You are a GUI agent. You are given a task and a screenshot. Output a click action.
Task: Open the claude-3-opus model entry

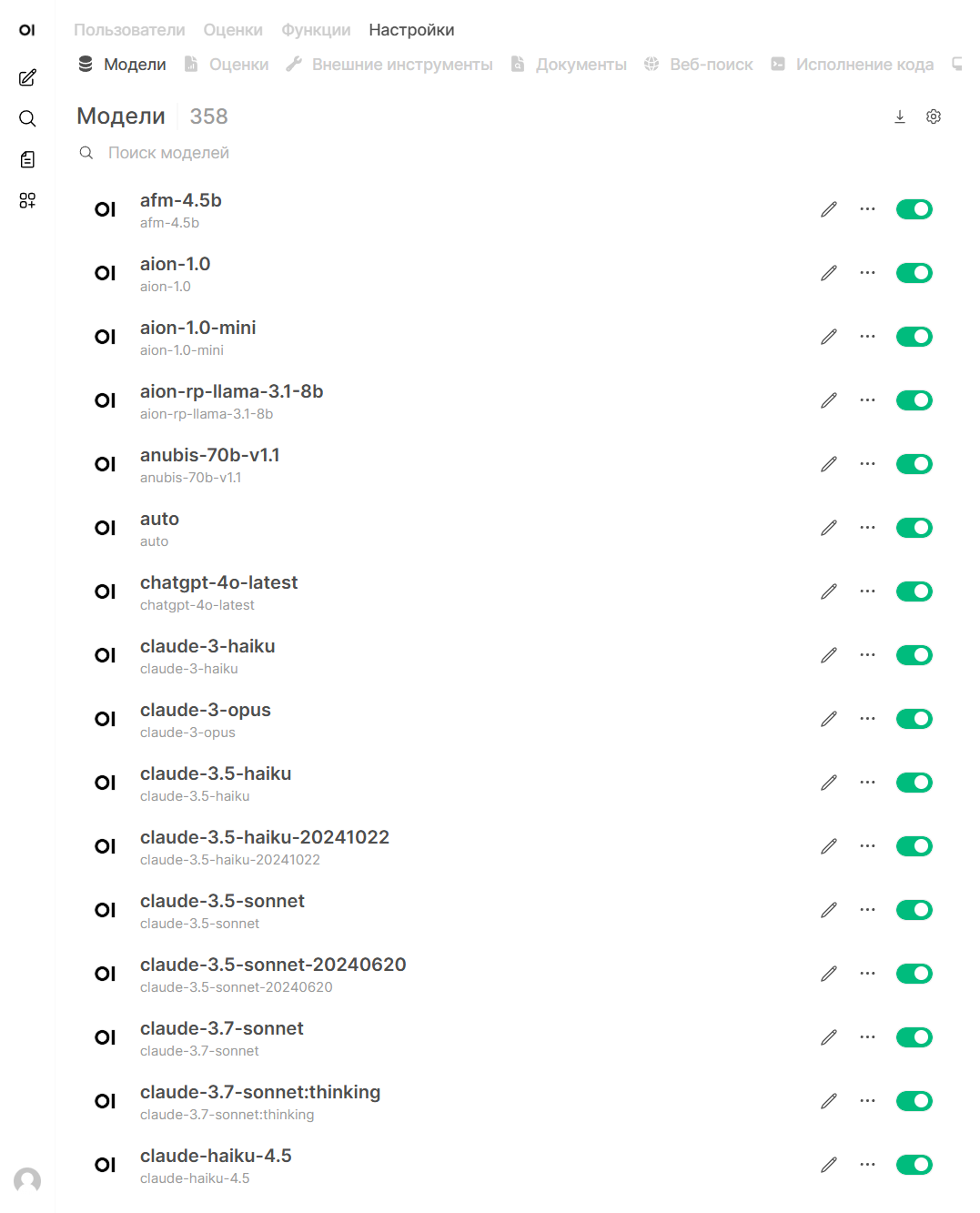click(206, 710)
